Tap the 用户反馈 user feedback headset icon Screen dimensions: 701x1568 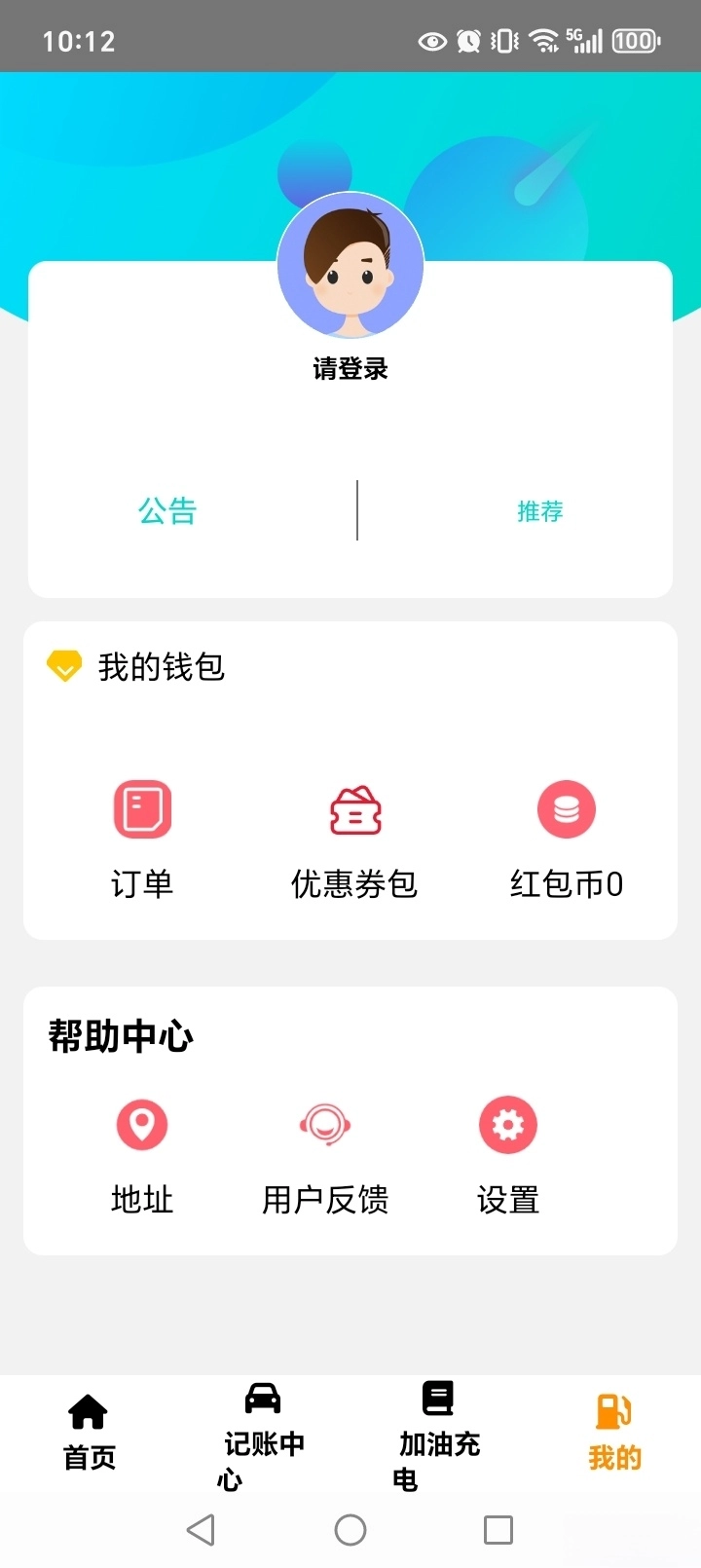pyautogui.click(x=325, y=1125)
